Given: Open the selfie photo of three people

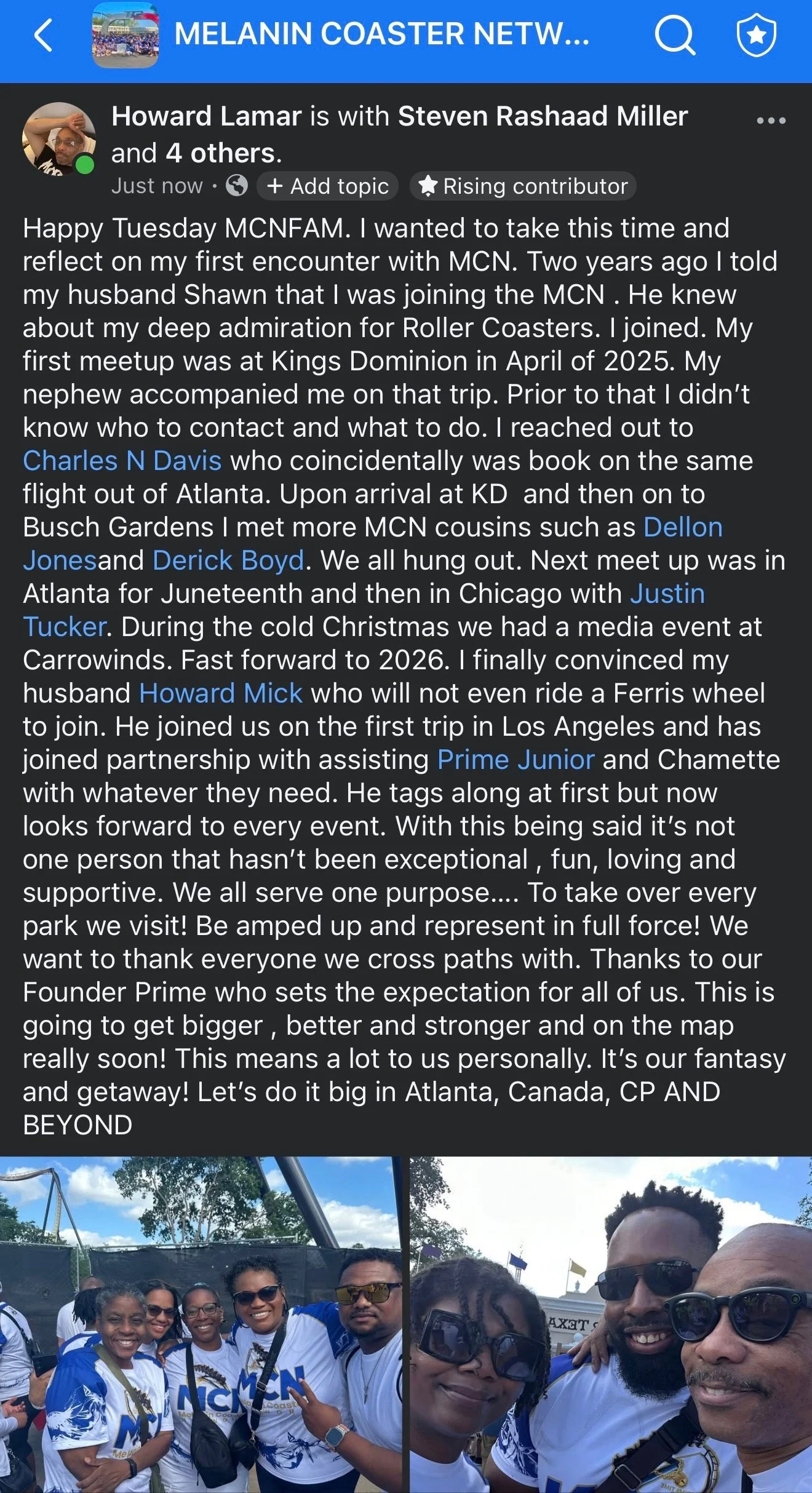Looking at the screenshot, I should 611,1324.
